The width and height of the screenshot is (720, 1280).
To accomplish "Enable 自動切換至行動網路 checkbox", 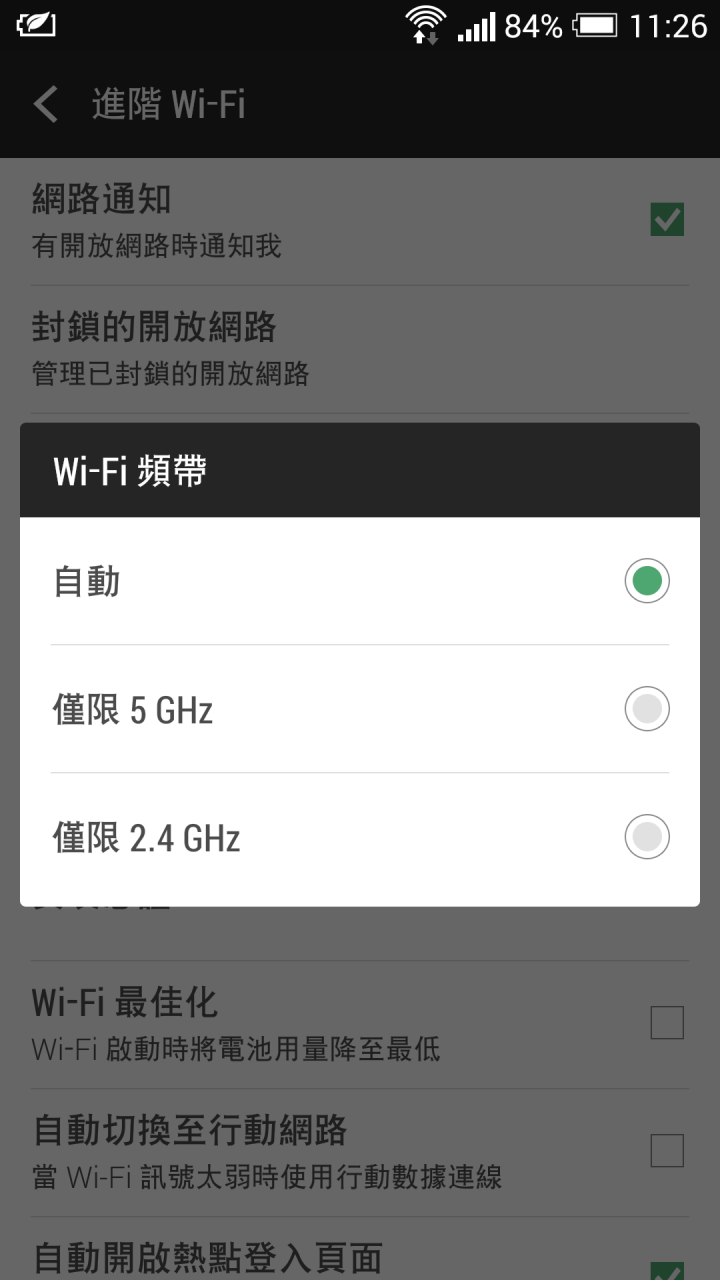I will 667,1151.
